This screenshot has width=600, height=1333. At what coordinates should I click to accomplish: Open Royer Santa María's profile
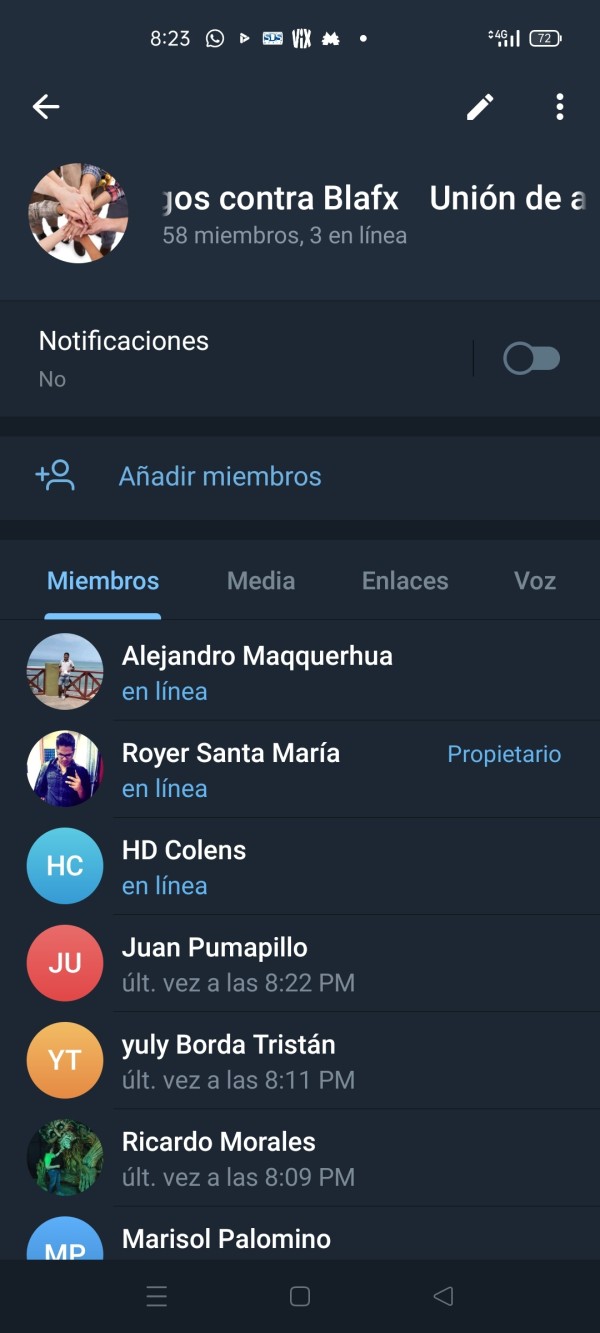231,769
